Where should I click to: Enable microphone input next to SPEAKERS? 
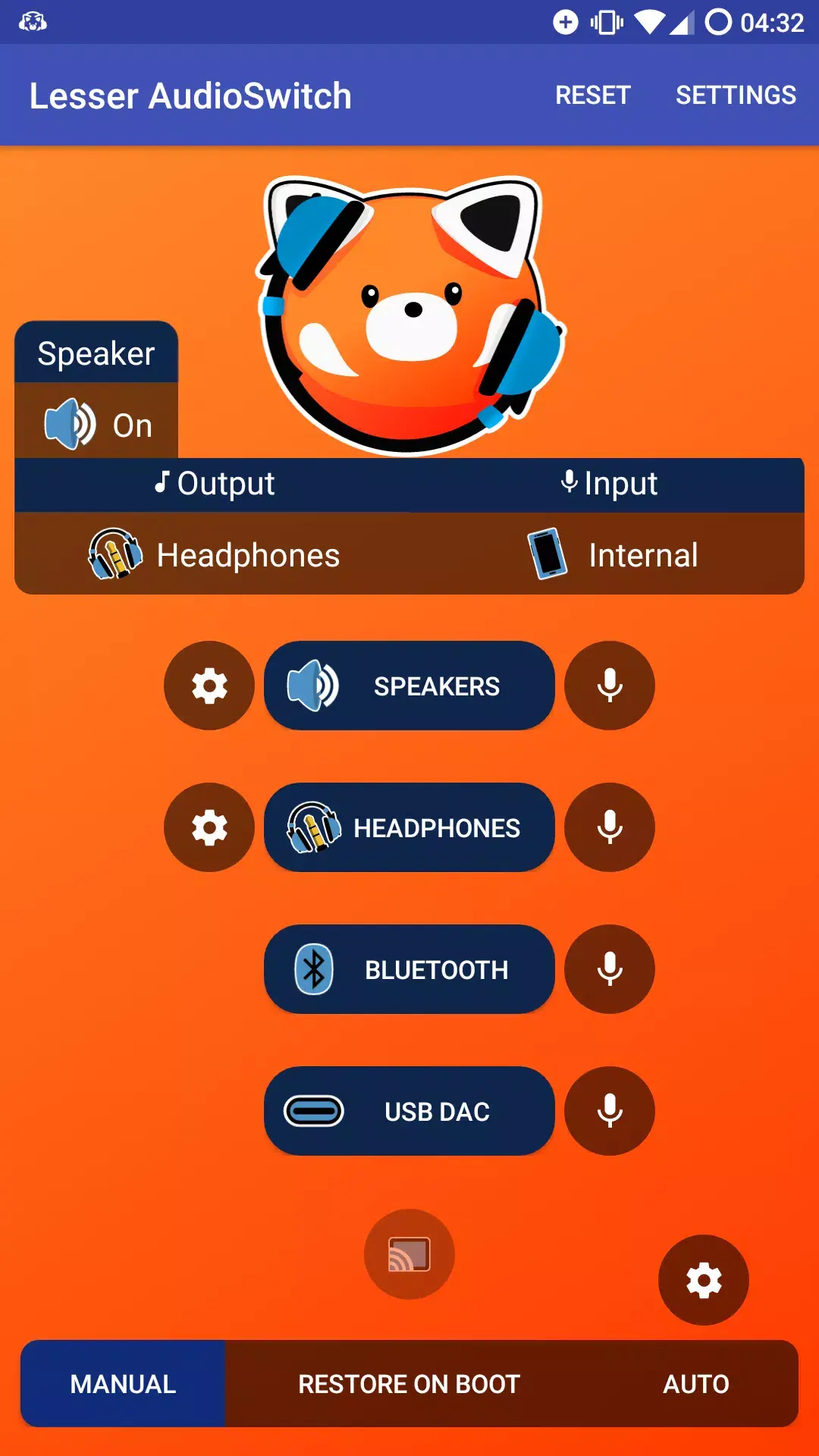(x=609, y=685)
